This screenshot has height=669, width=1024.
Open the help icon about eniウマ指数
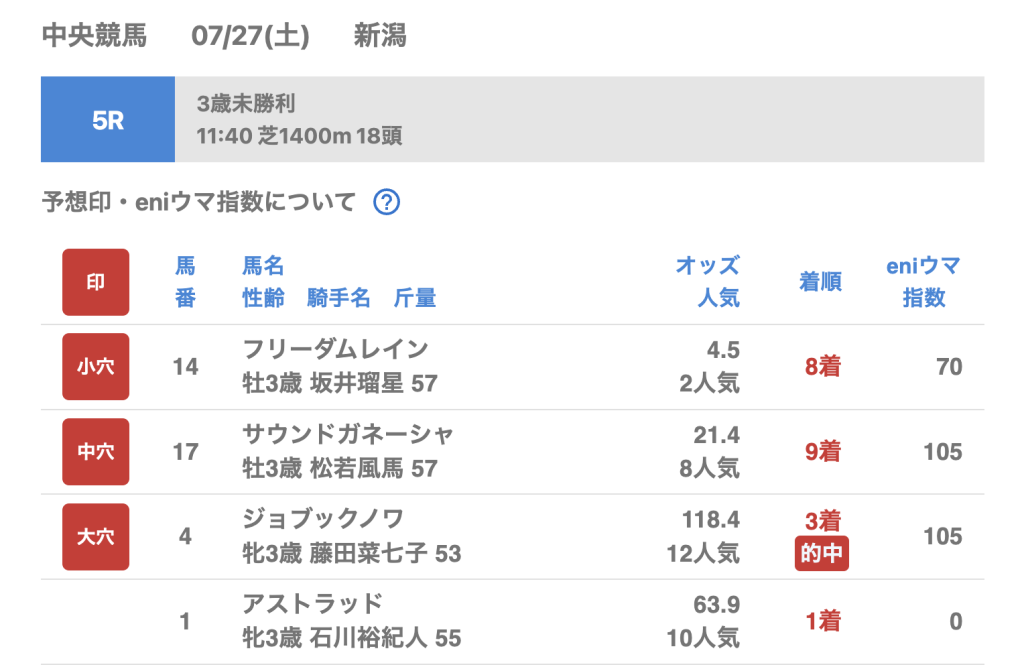pyautogui.click(x=387, y=203)
